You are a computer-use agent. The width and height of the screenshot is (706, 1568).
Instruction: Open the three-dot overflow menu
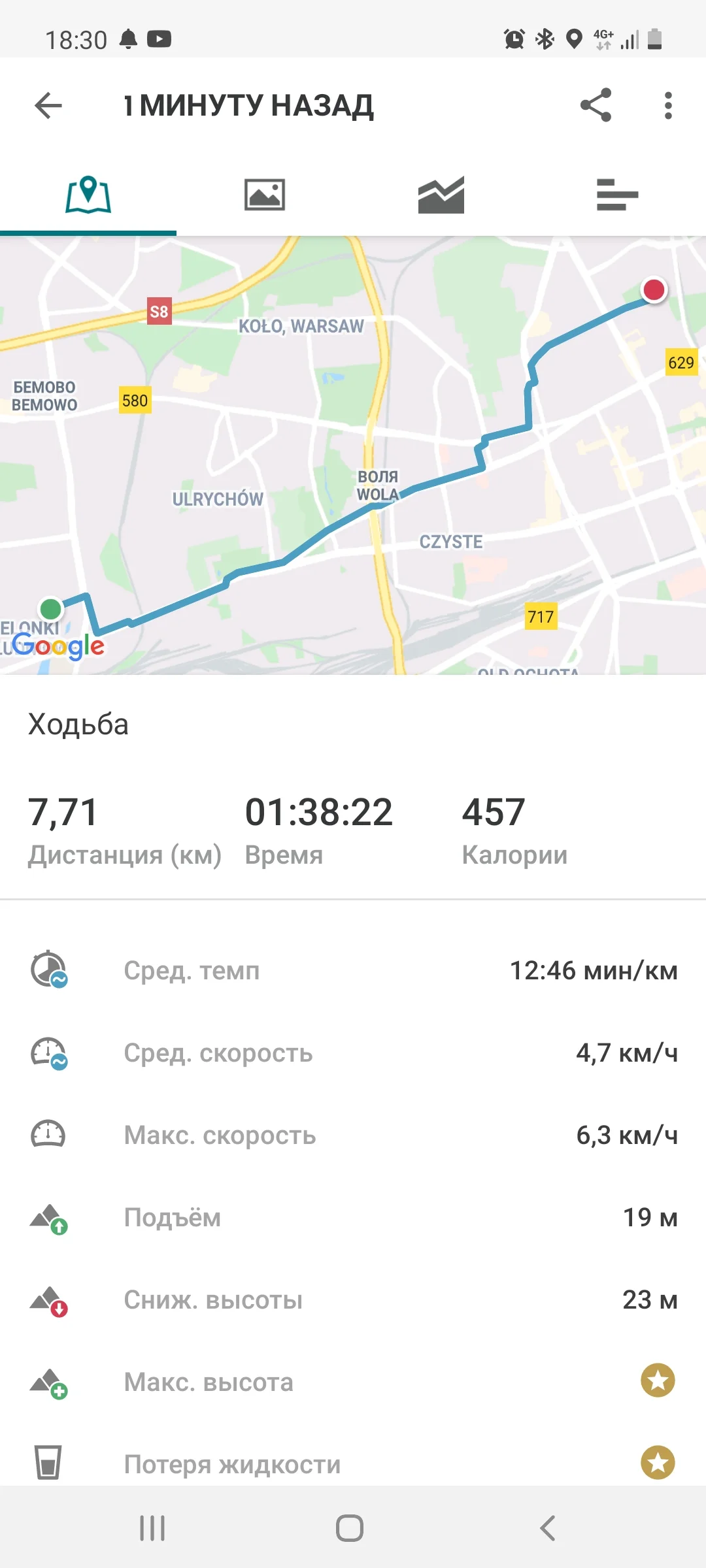coord(667,105)
